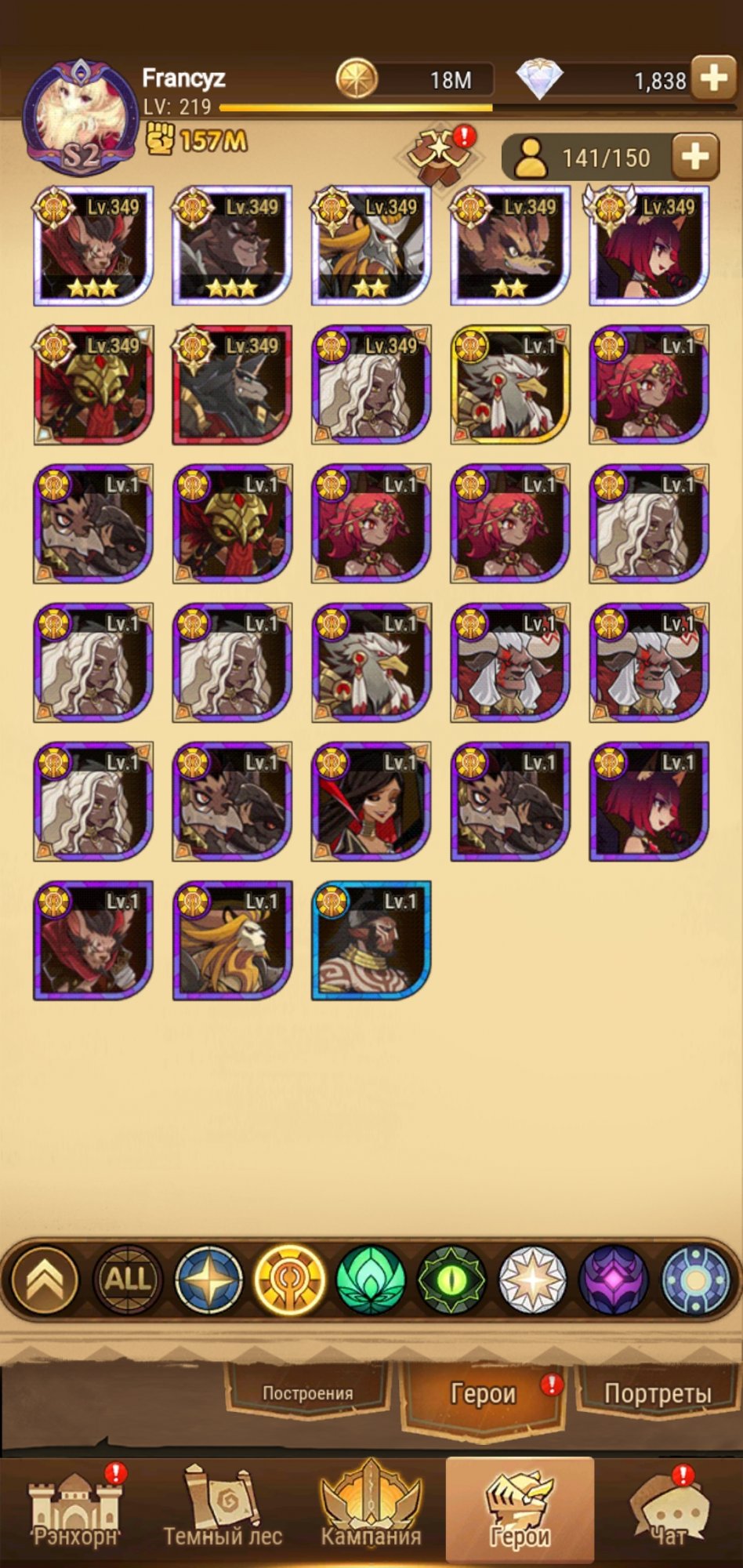Switch to the Построения tab

click(x=307, y=1393)
